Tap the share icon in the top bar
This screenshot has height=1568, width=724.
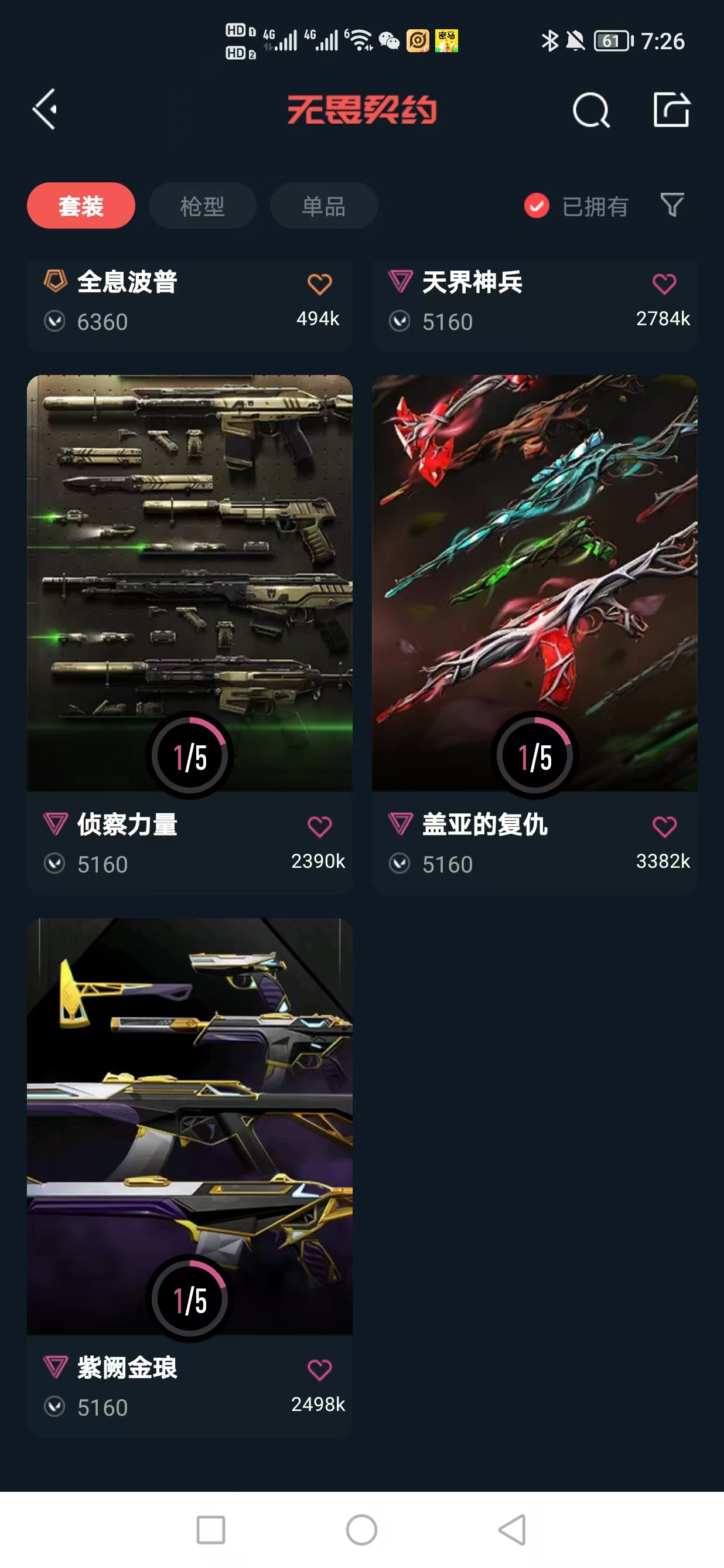pyautogui.click(x=673, y=110)
